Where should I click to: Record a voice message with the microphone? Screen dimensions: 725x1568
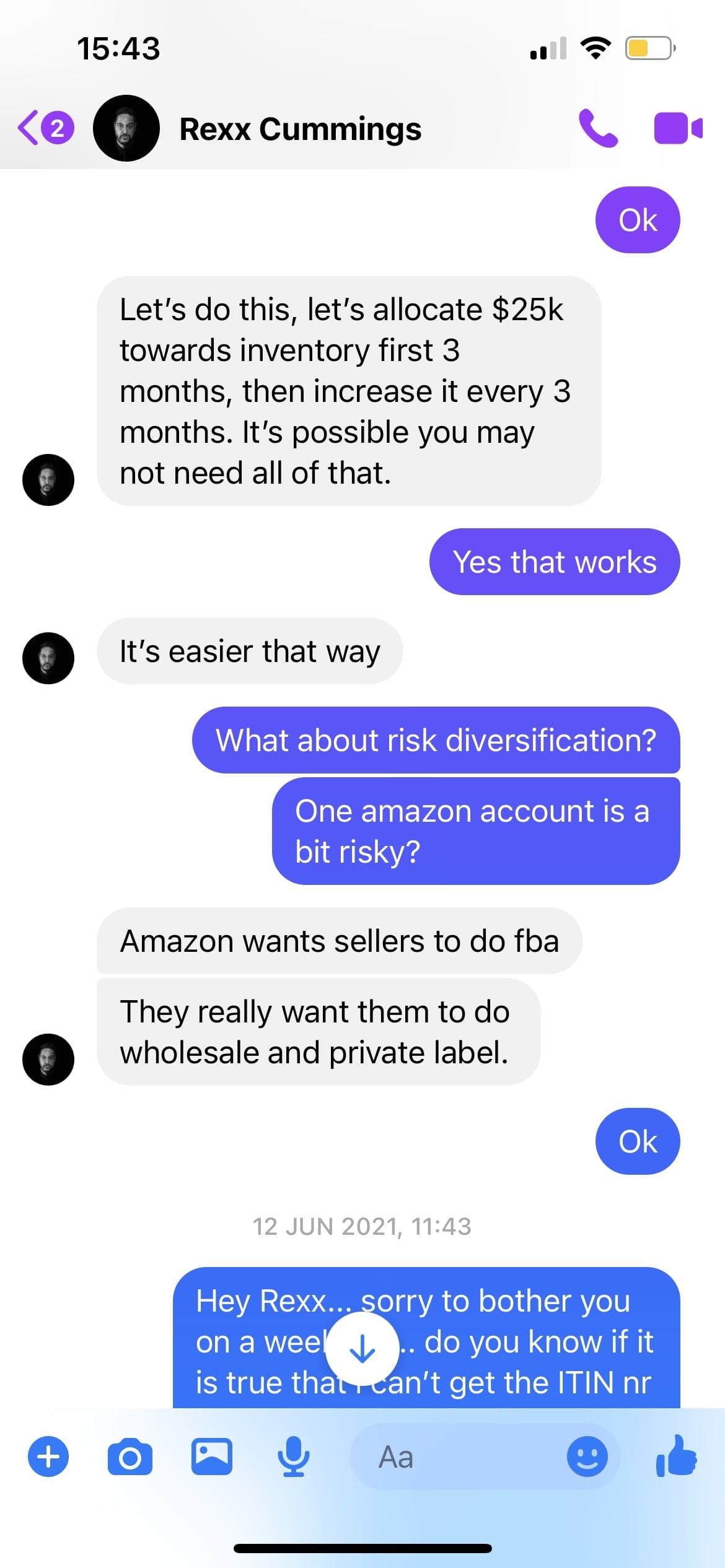(x=293, y=1457)
